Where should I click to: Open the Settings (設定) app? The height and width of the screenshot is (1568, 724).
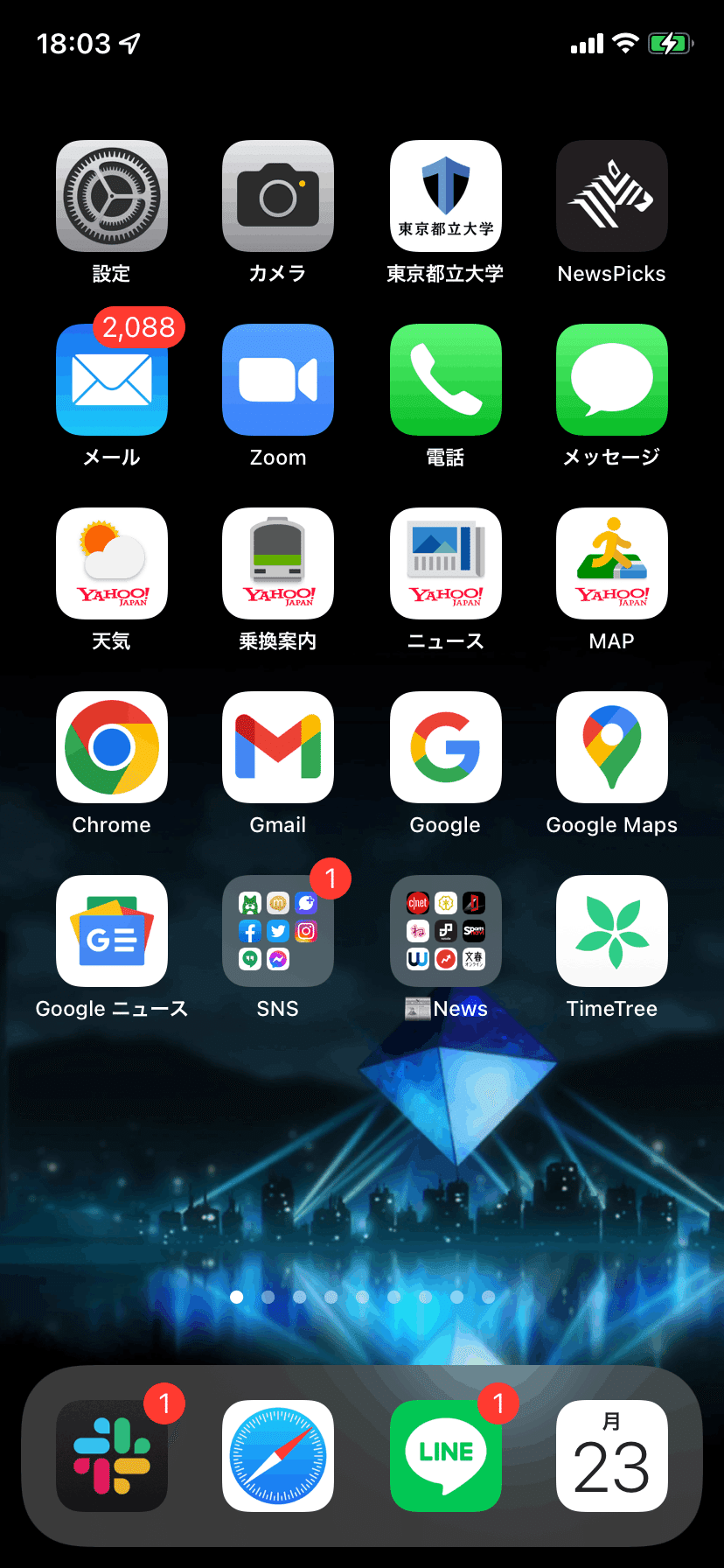[x=111, y=196]
